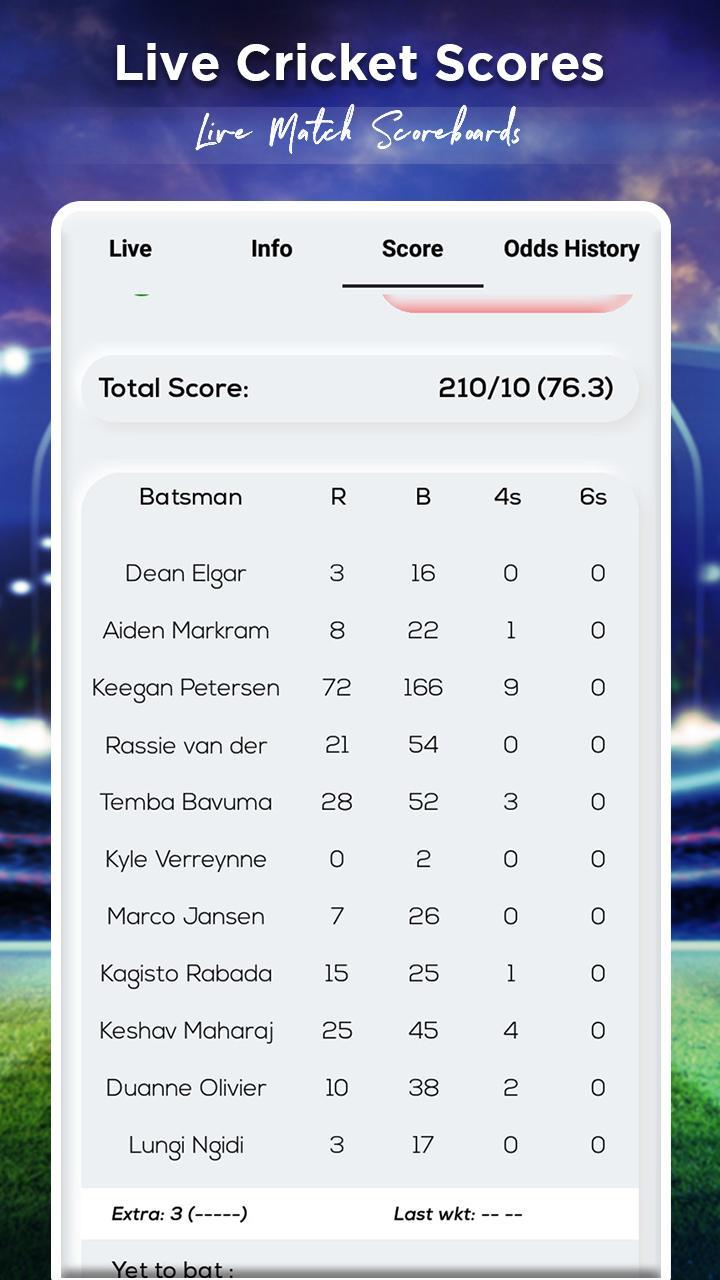
Task: Open the Odds History tab
Action: 571,249
